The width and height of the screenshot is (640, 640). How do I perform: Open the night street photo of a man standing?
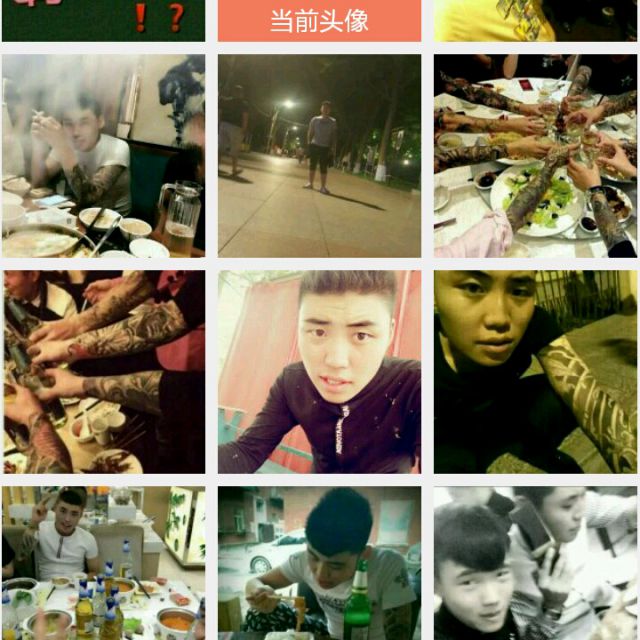click(319, 156)
